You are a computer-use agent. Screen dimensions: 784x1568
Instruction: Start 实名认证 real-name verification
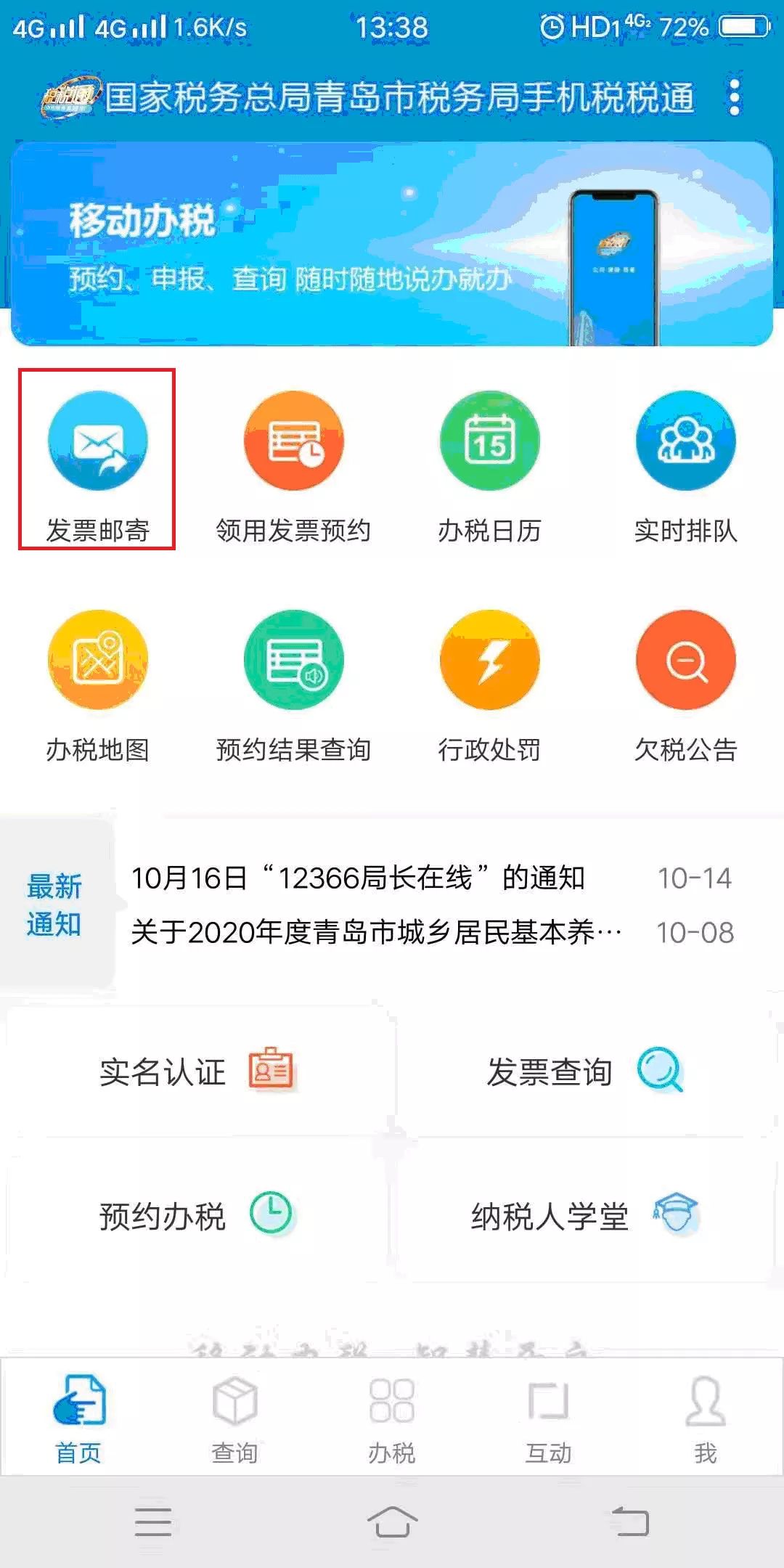coord(196,1071)
